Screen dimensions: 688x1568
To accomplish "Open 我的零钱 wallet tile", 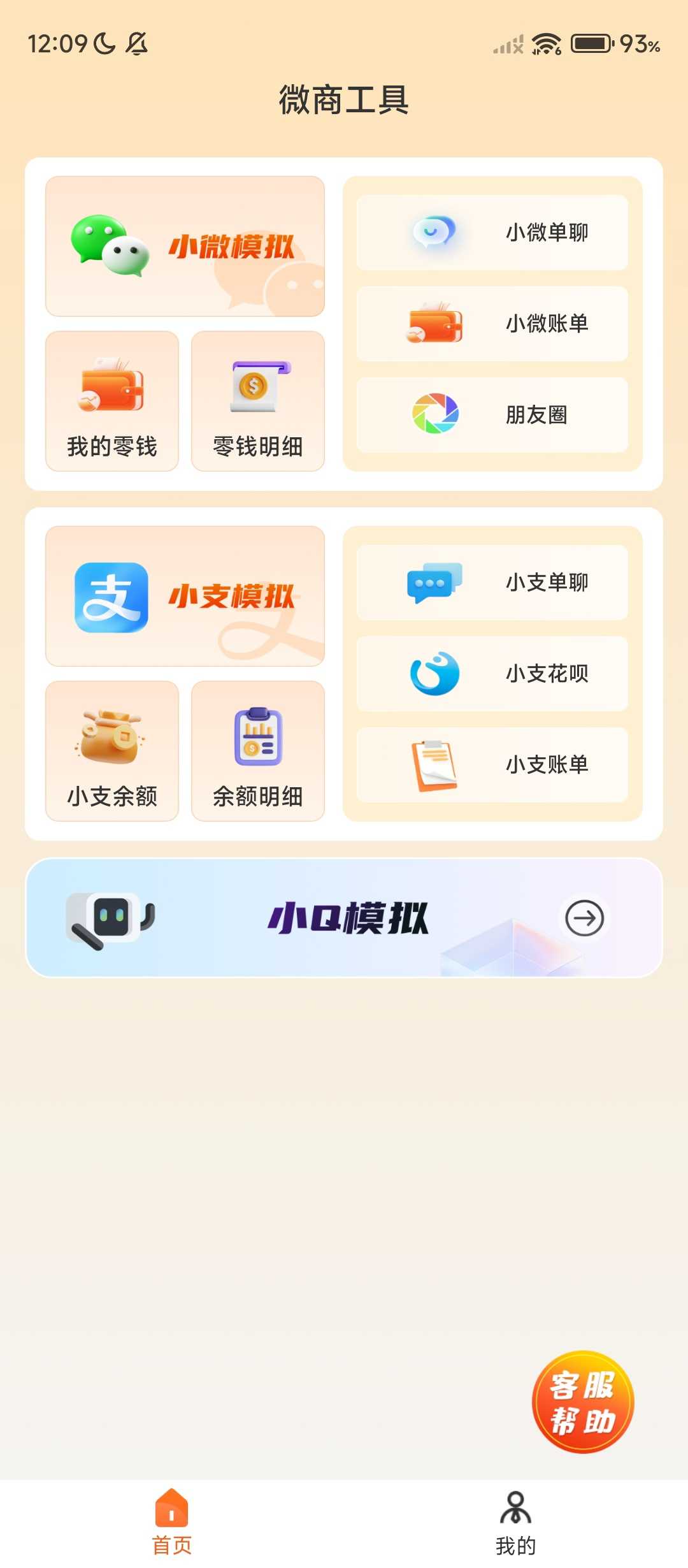I will pyautogui.click(x=112, y=402).
